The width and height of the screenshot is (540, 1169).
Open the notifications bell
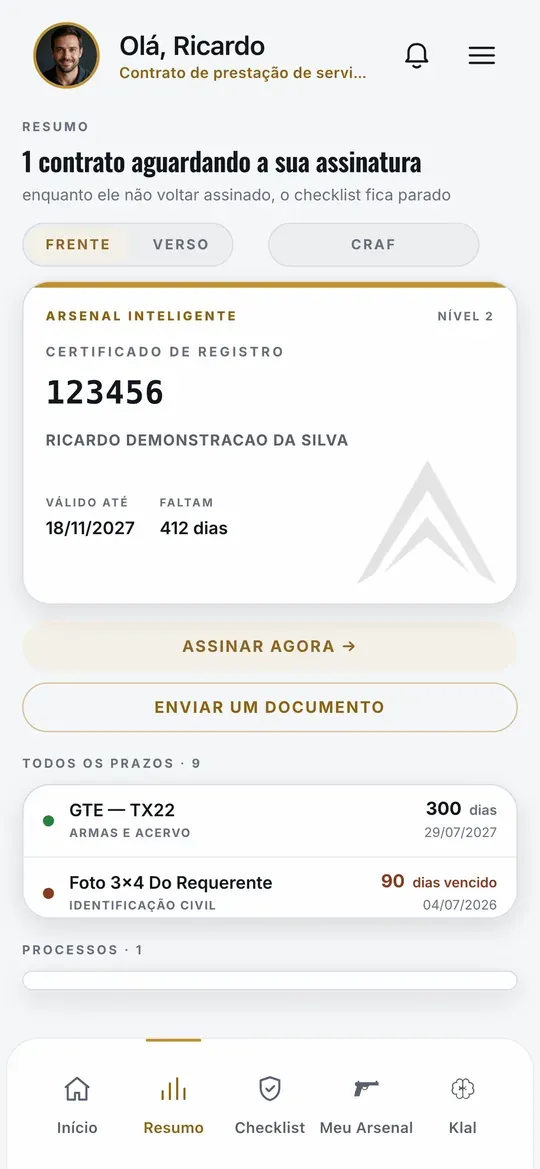click(x=417, y=55)
